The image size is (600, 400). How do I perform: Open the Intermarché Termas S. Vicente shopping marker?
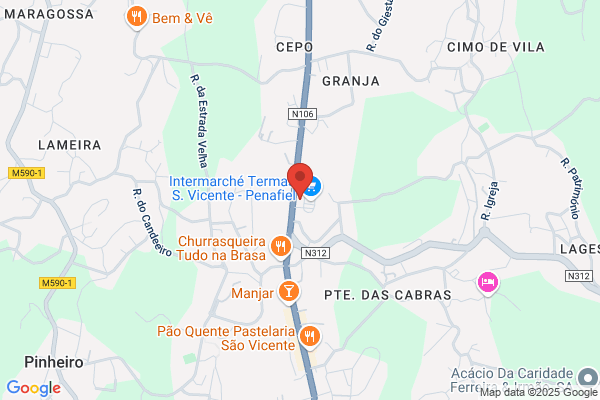pos(314,188)
